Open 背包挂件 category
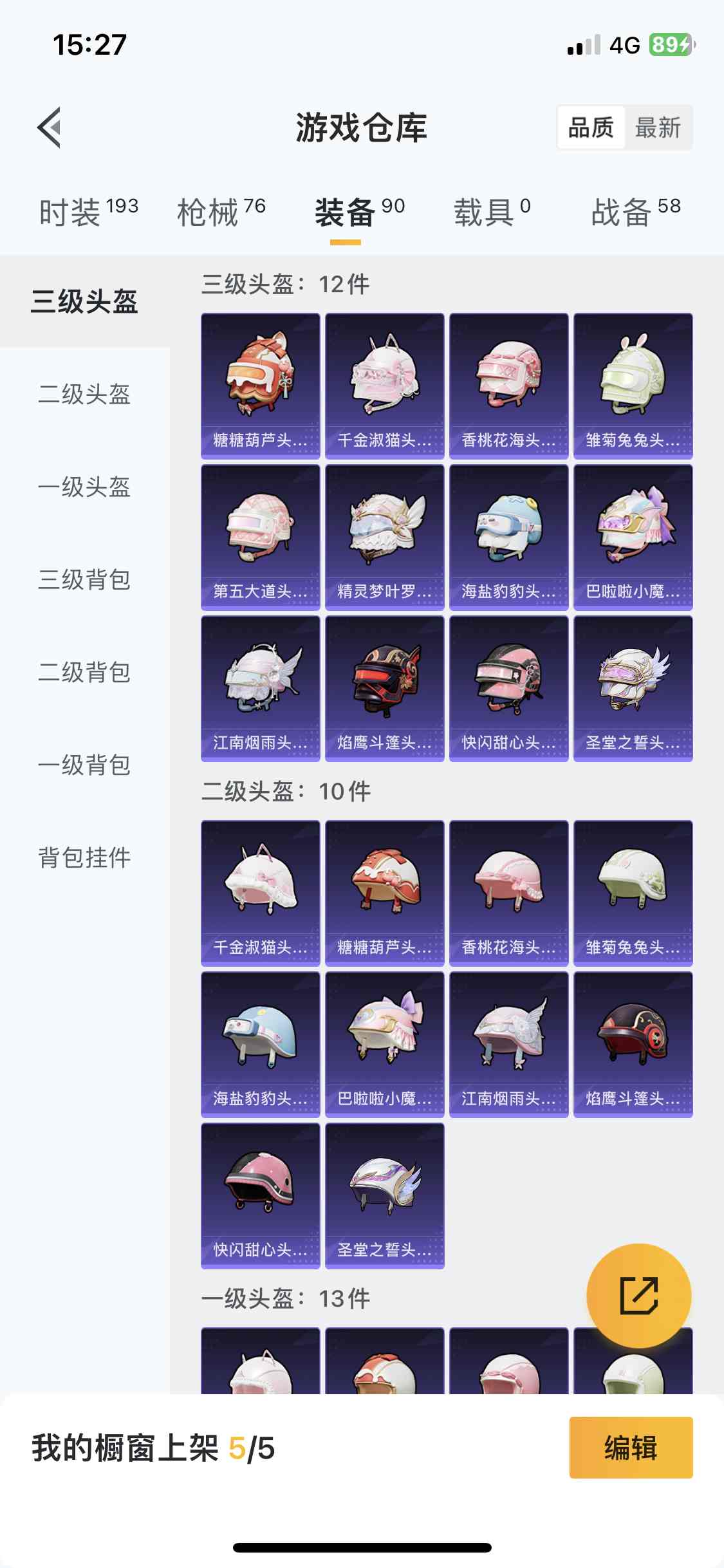 84,857
